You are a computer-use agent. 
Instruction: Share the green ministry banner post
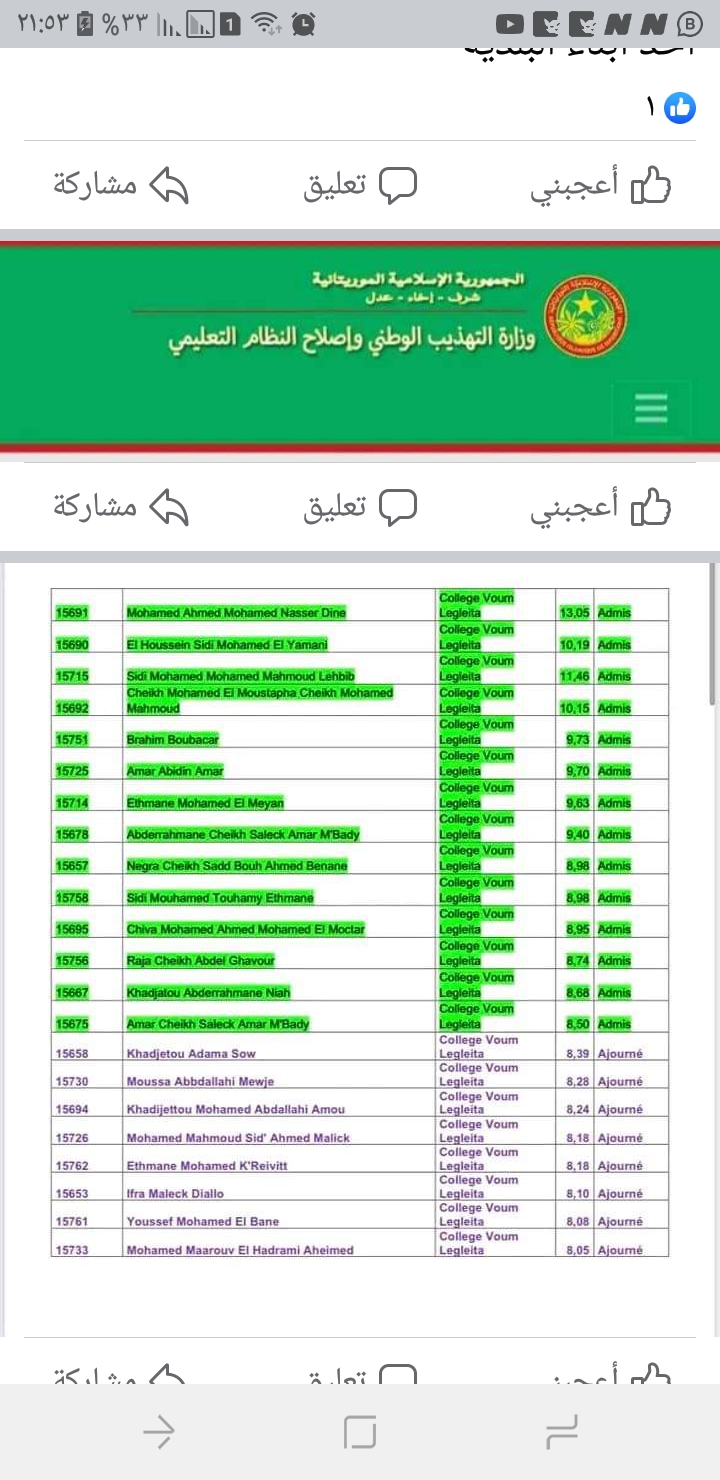tap(120, 507)
